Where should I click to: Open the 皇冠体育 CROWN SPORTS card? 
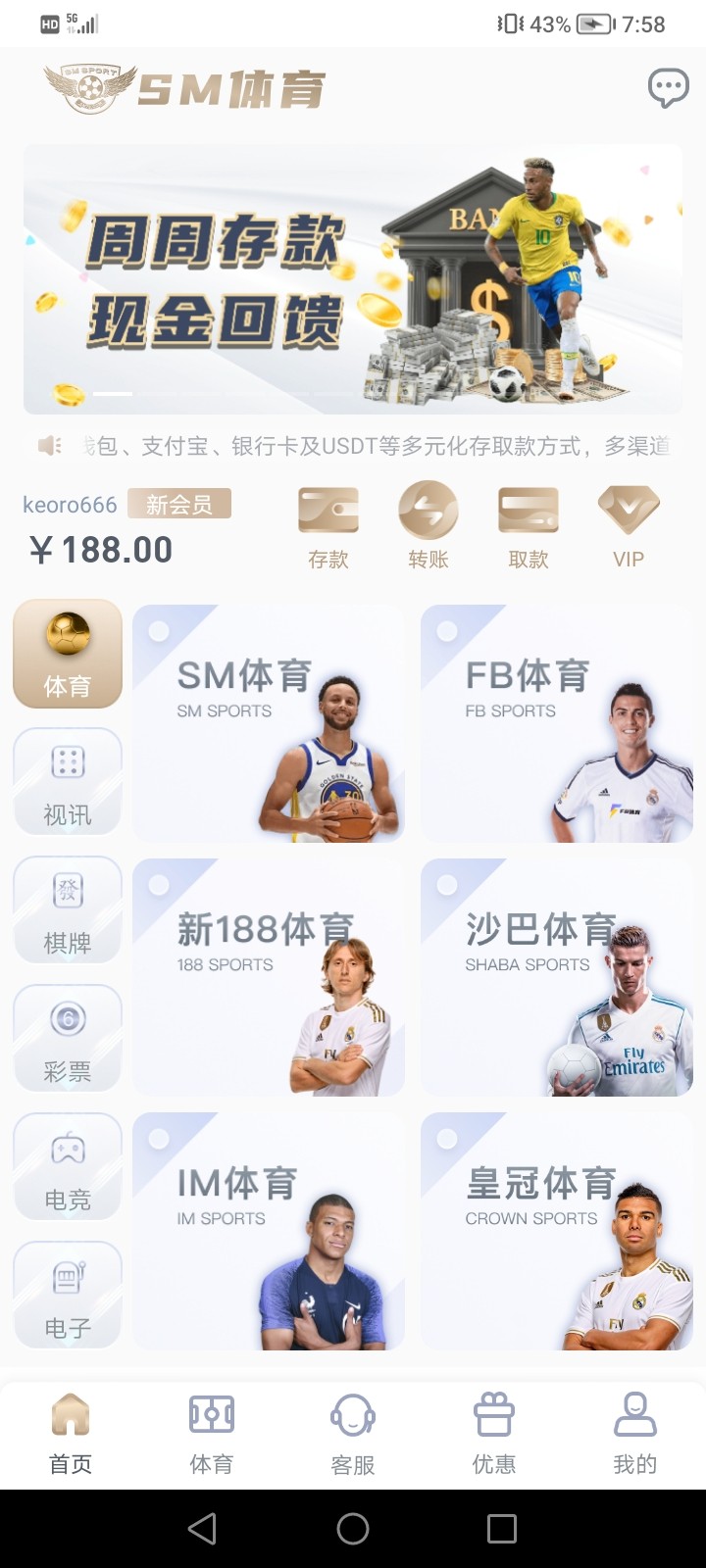coord(557,1231)
